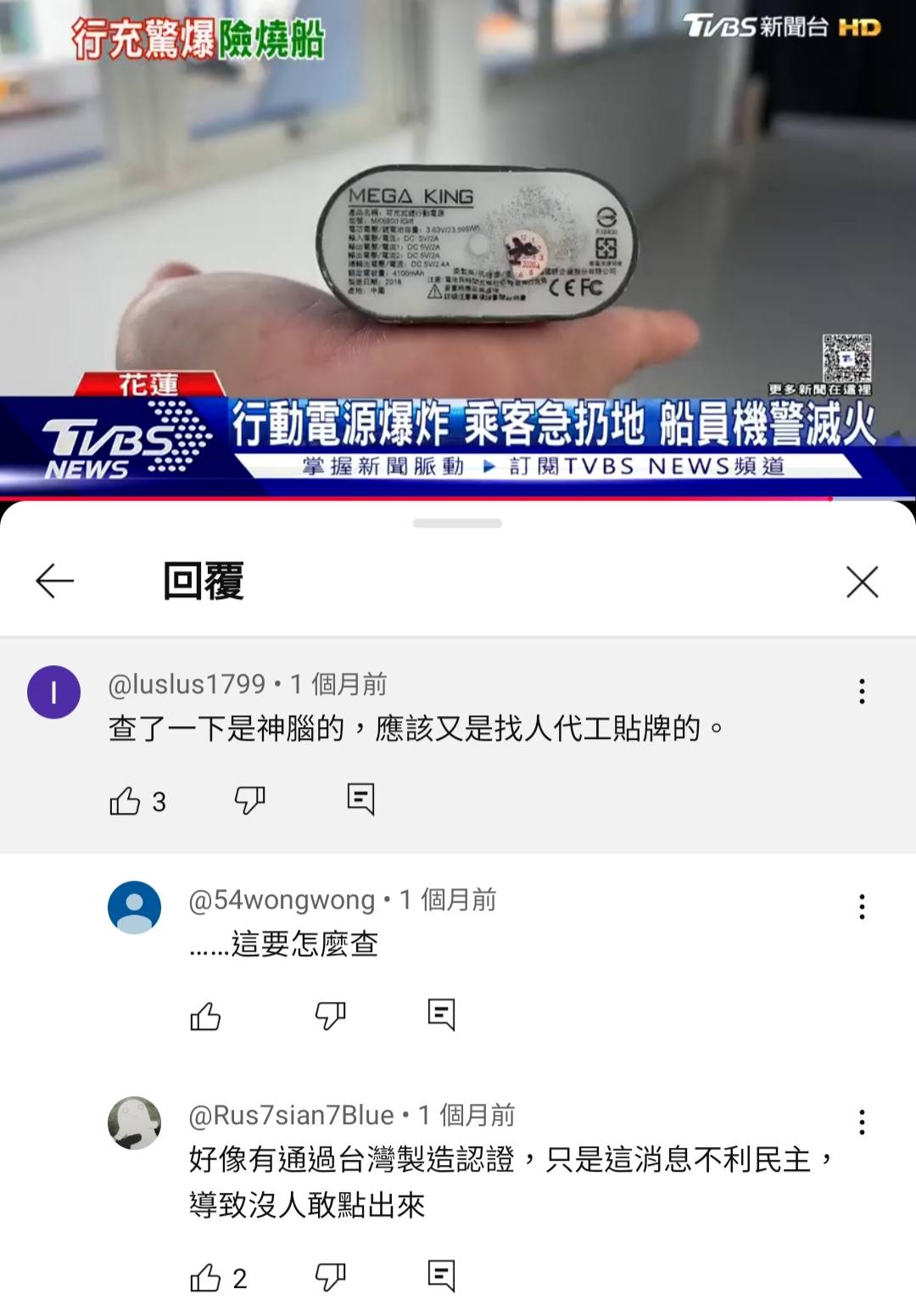Open more options for @54wongwong's reply

tap(862, 907)
